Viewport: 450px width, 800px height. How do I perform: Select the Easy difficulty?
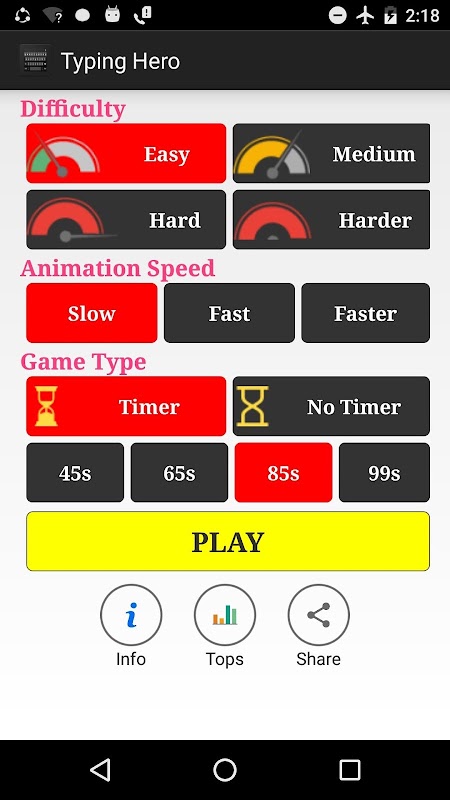point(126,153)
